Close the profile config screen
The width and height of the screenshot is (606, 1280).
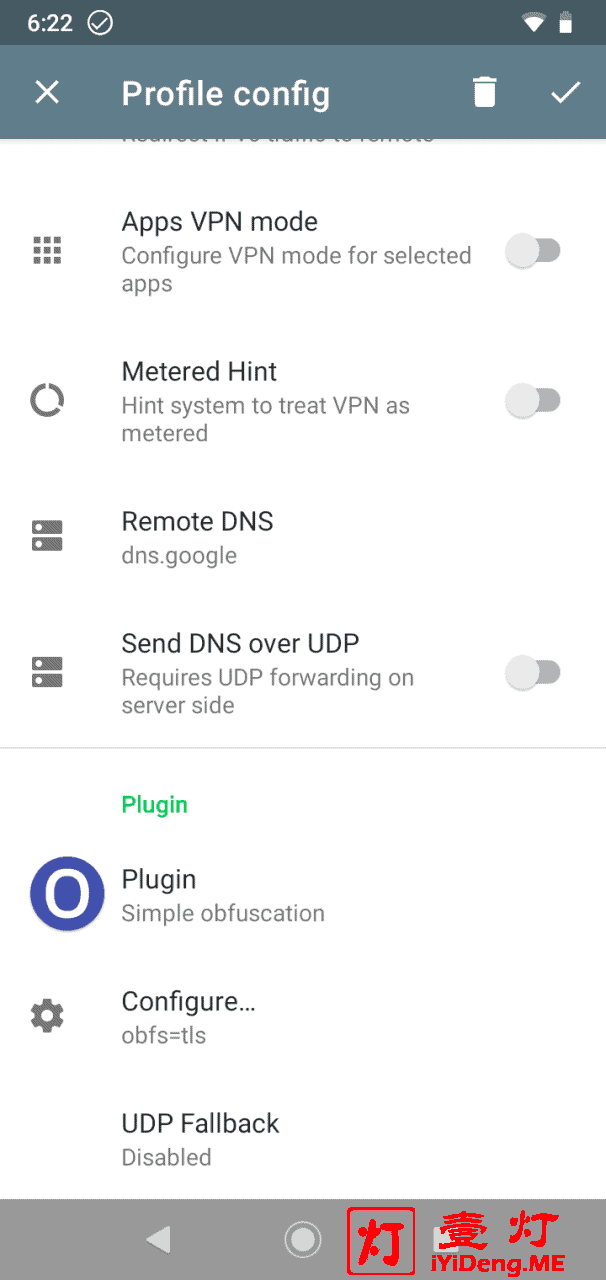pos(47,93)
